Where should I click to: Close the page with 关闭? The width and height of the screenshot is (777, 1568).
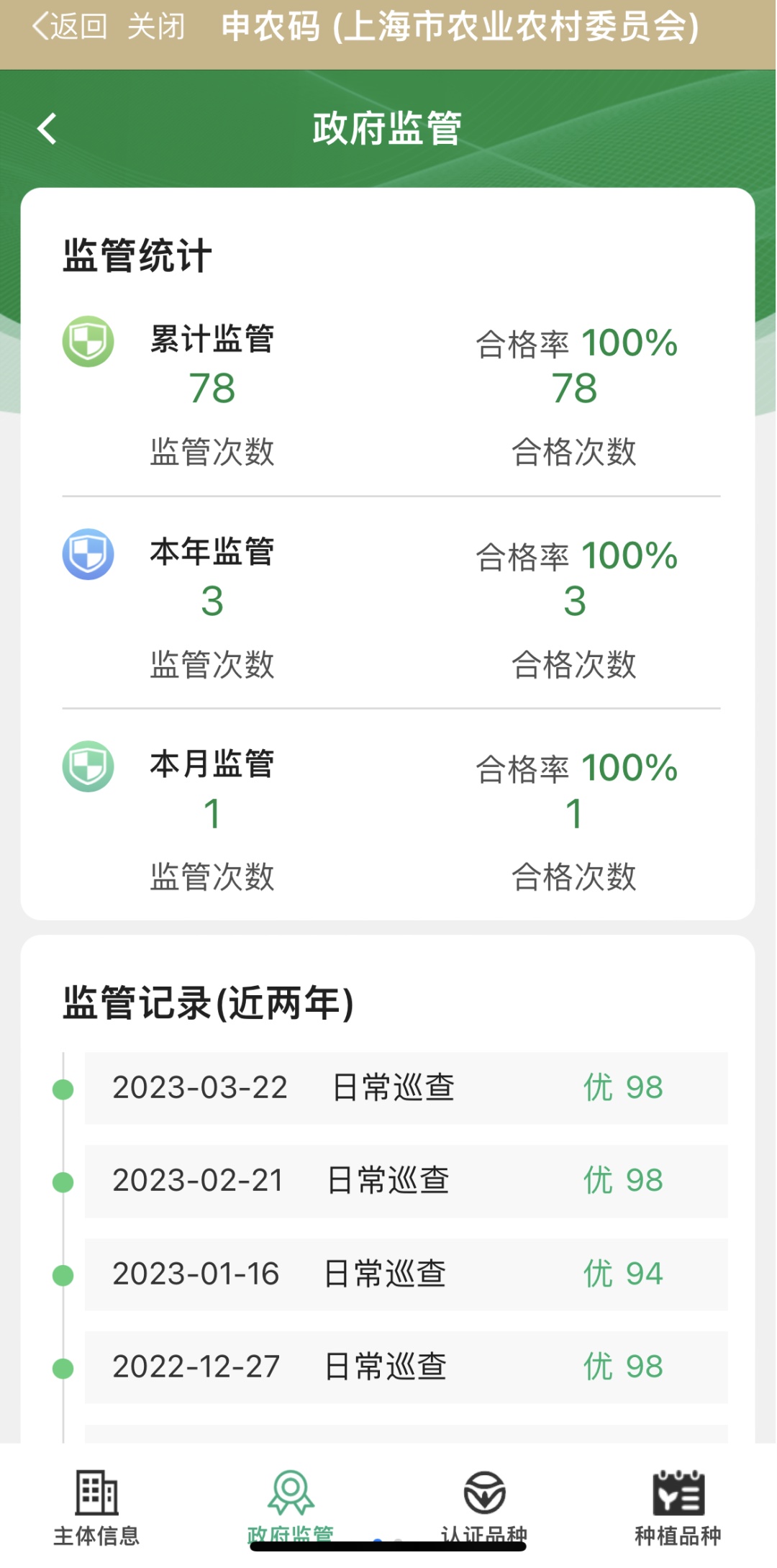[x=156, y=27]
